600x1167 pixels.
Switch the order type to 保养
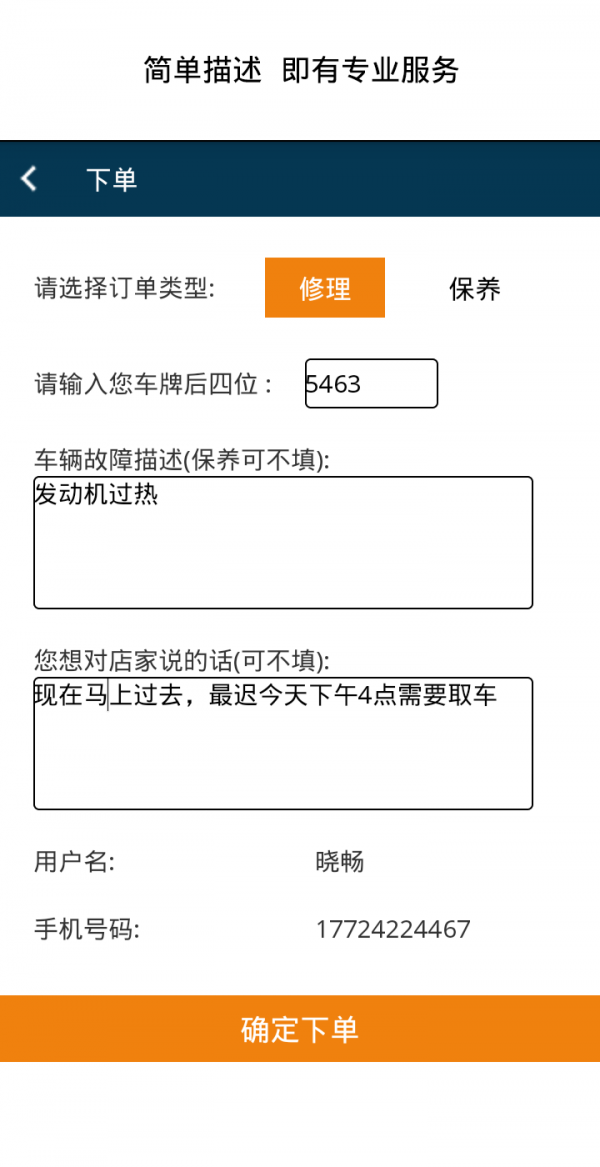coord(475,289)
